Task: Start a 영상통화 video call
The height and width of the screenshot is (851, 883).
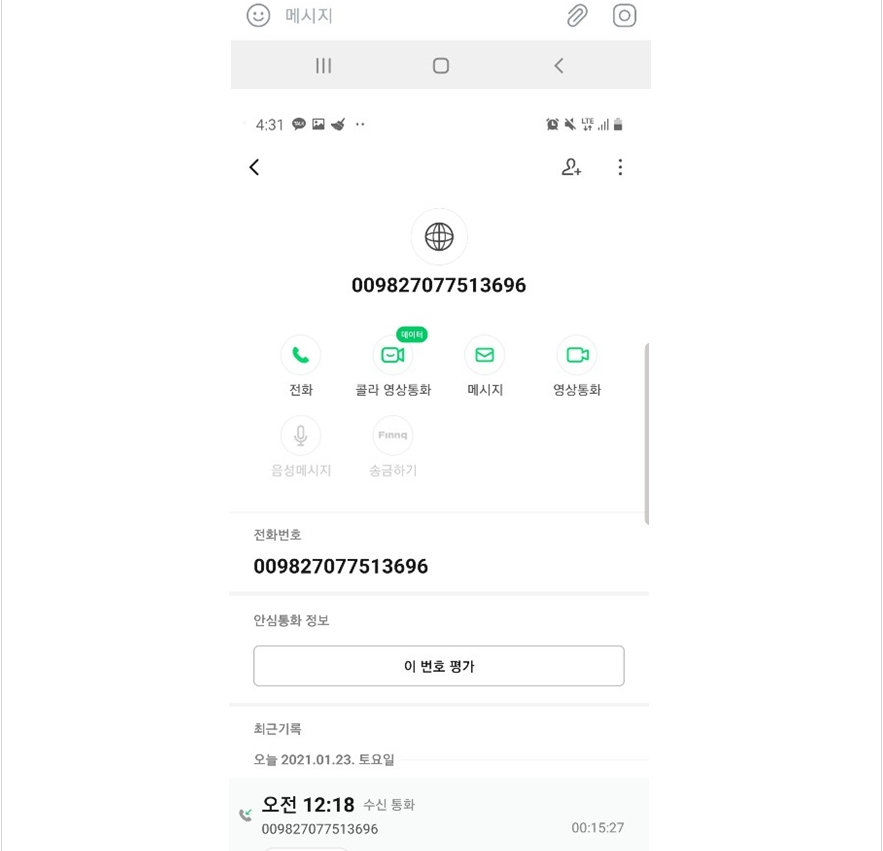Action: 577,355
